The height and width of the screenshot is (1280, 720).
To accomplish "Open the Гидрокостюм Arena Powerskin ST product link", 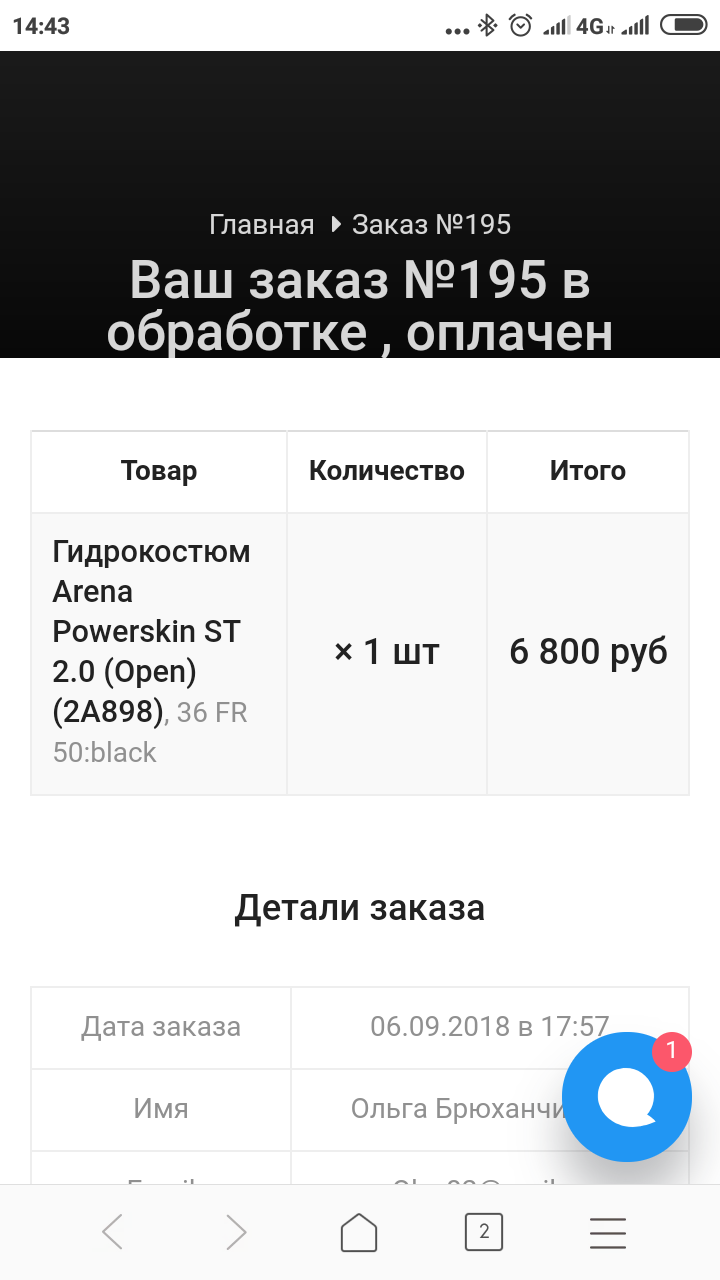I will pos(151,631).
